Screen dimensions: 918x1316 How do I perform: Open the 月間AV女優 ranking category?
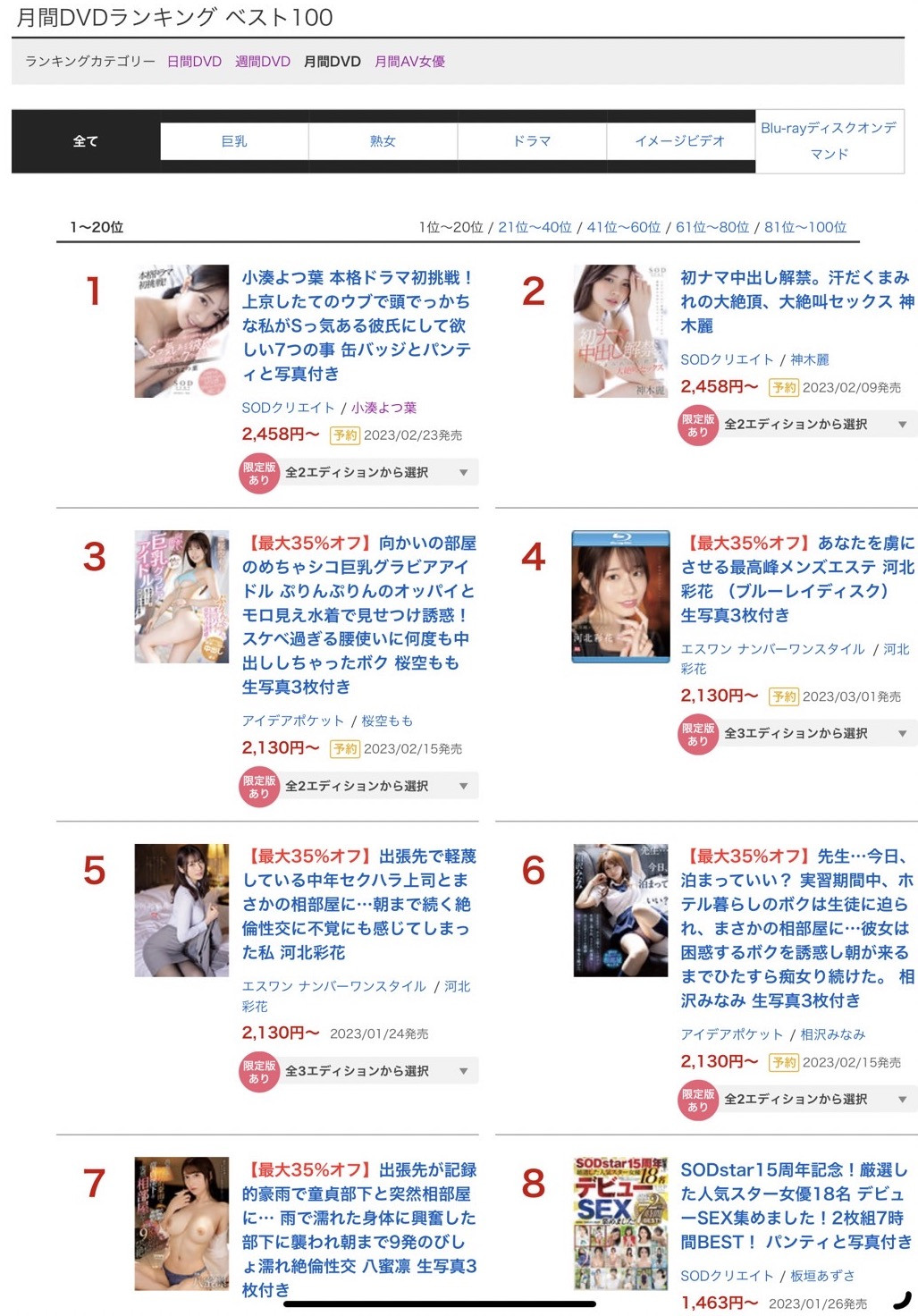(x=409, y=62)
